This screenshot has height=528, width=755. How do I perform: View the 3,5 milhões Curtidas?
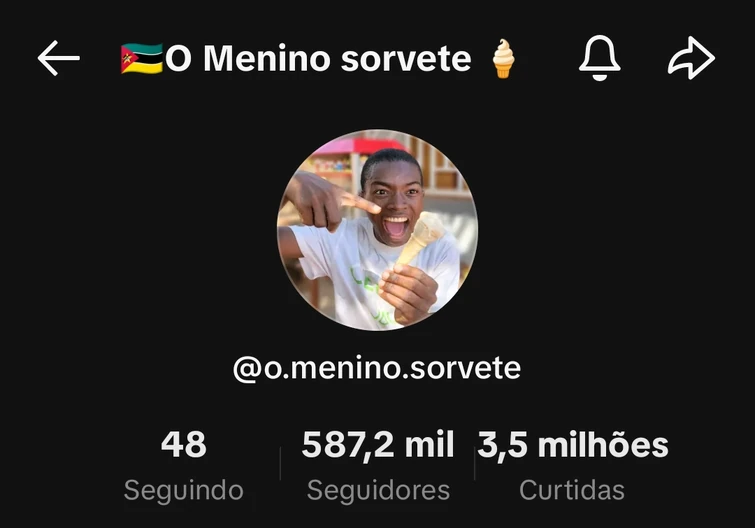coord(572,465)
